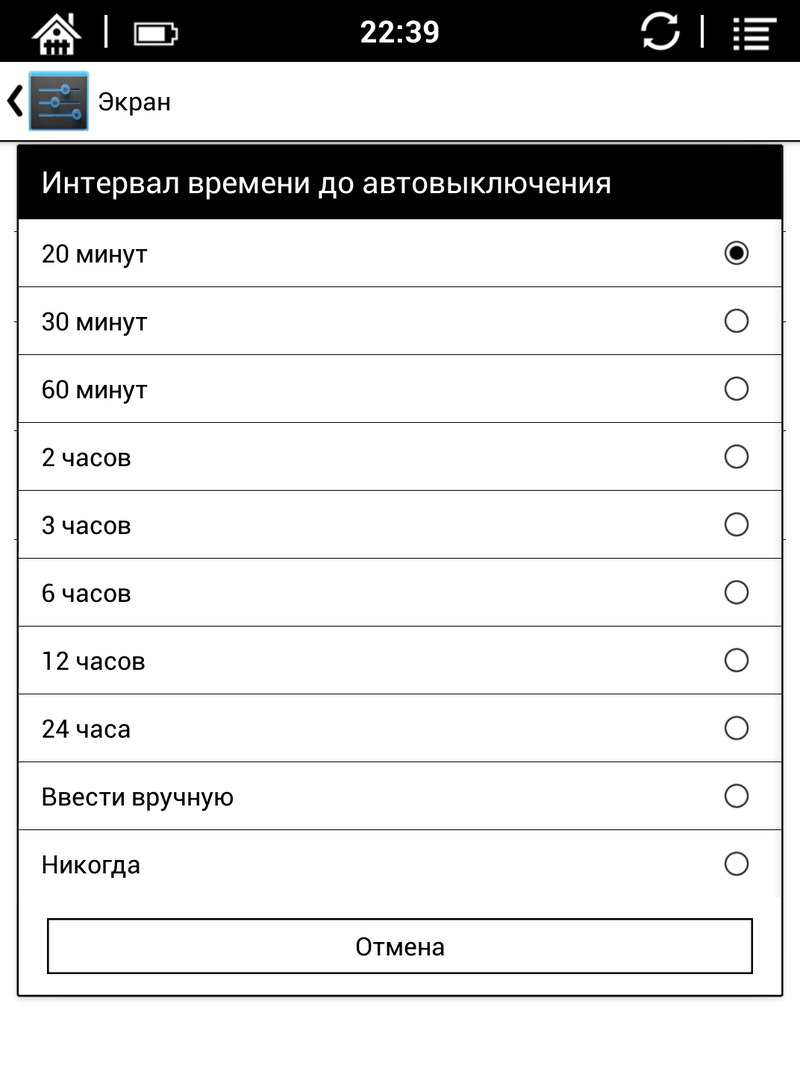
Task: Set interval to 60 минут
Action: (400, 389)
